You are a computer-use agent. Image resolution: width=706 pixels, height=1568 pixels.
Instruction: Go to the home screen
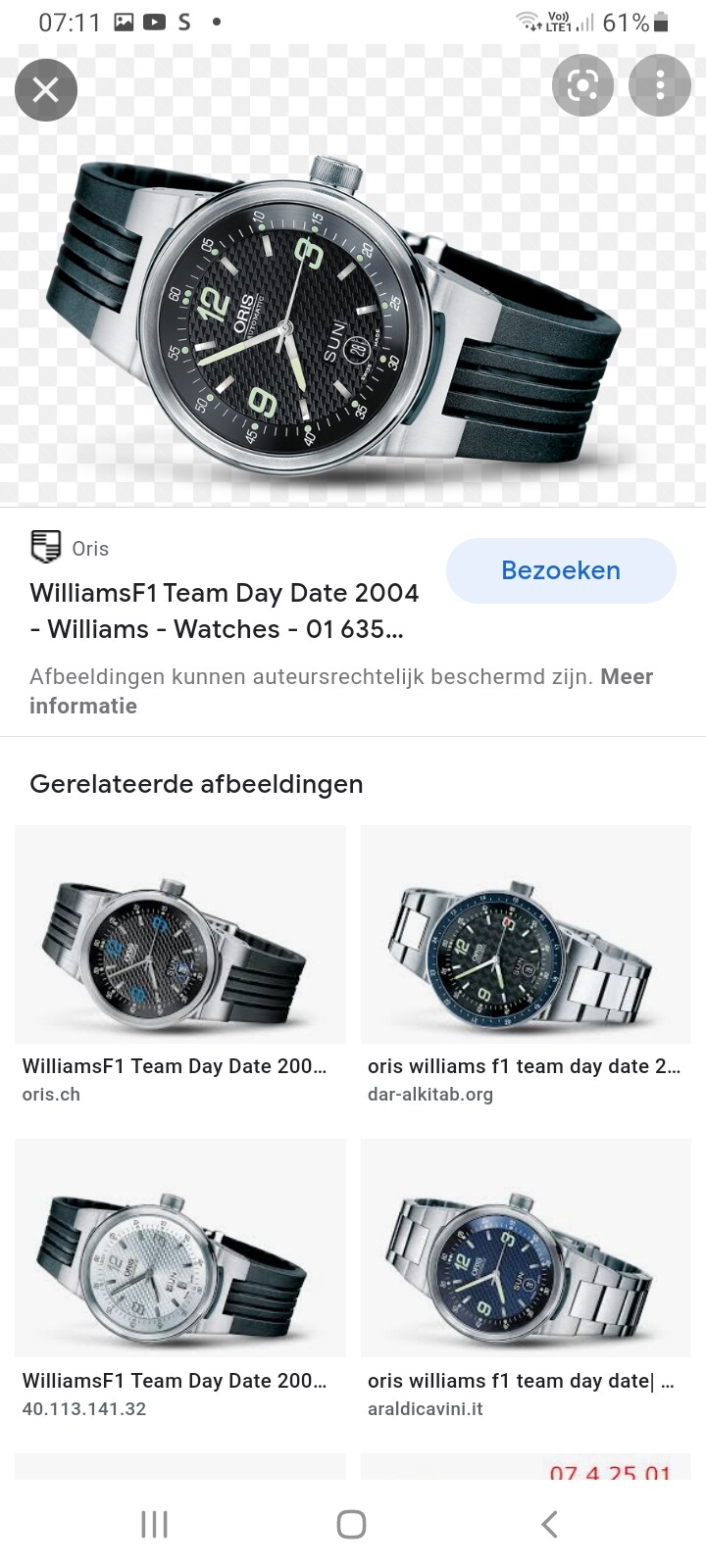(x=351, y=1524)
